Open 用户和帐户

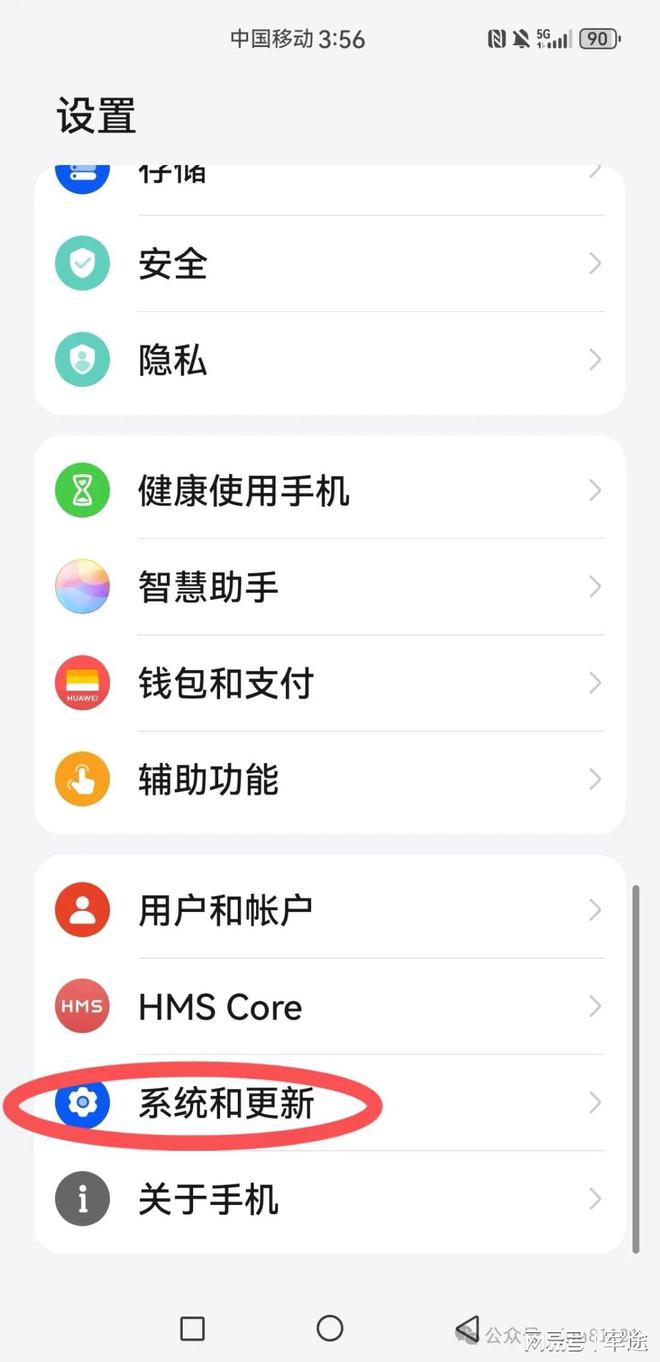coord(330,910)
